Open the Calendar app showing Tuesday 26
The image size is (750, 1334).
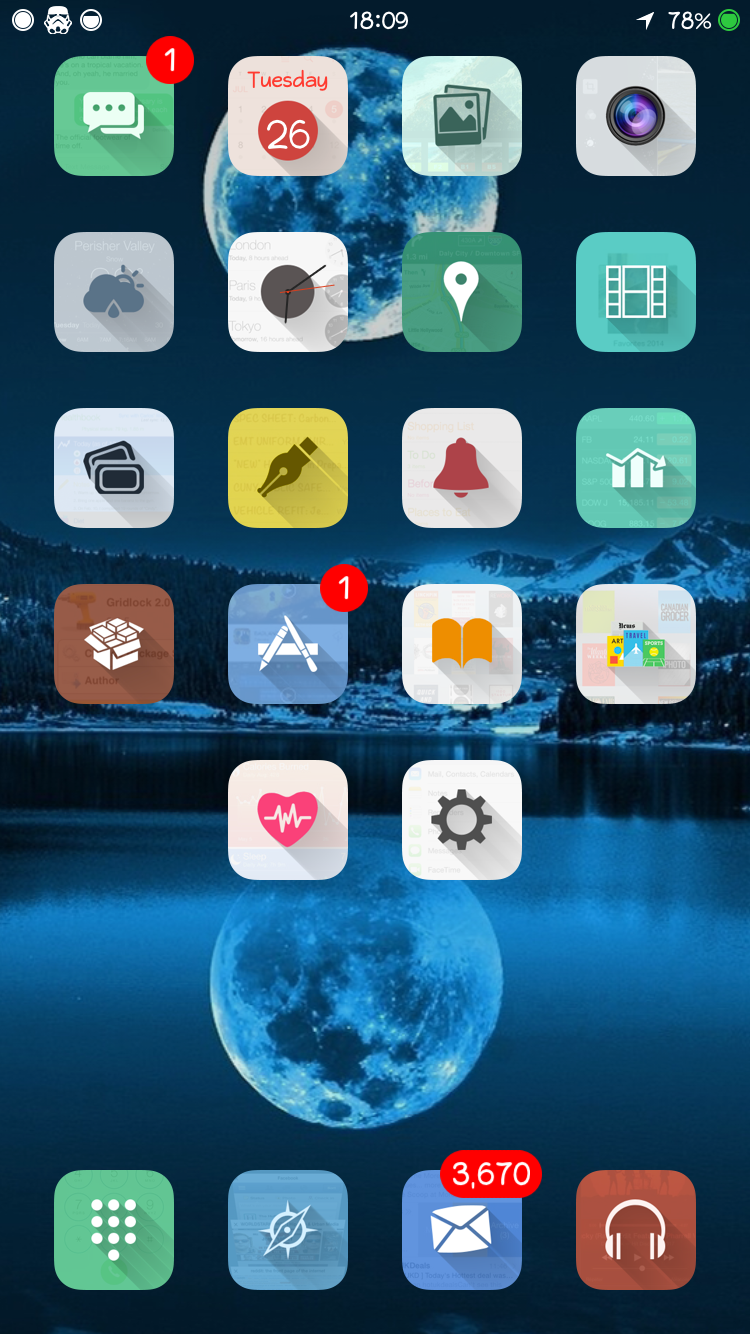(x=288, y=116)
